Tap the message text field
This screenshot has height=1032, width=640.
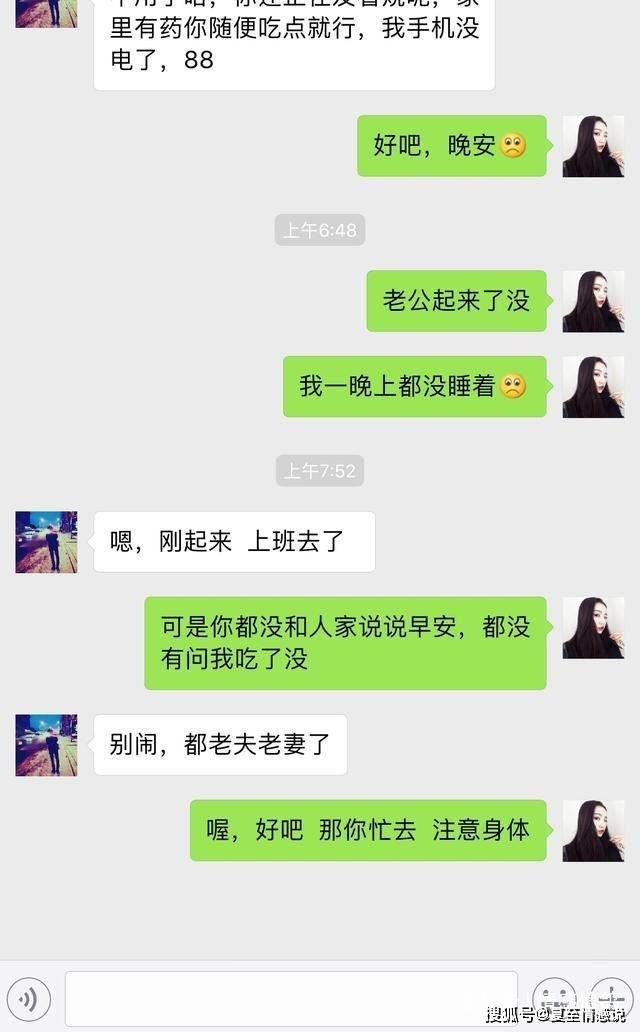pos(291,997)
